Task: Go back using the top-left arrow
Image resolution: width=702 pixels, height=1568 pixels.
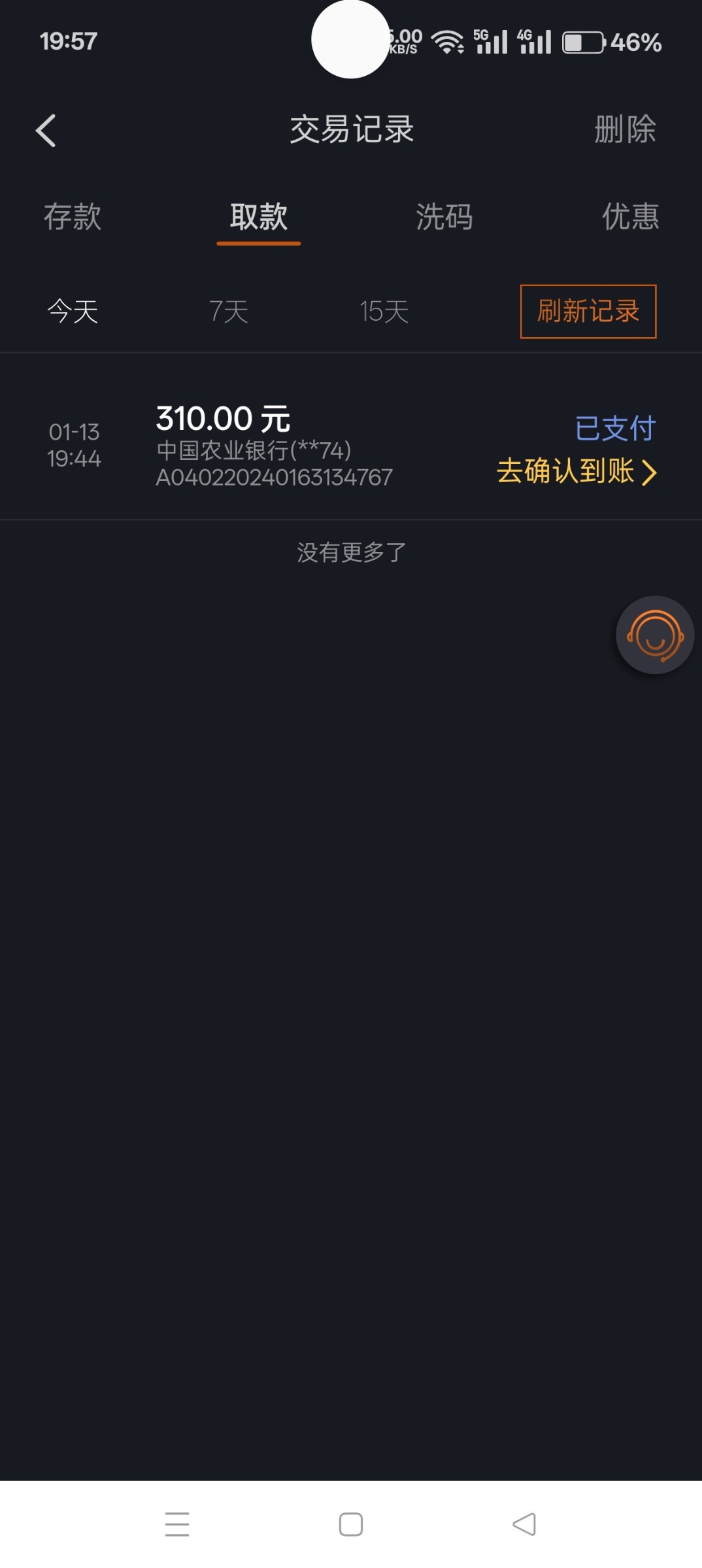Action: (x=46, y=131)
